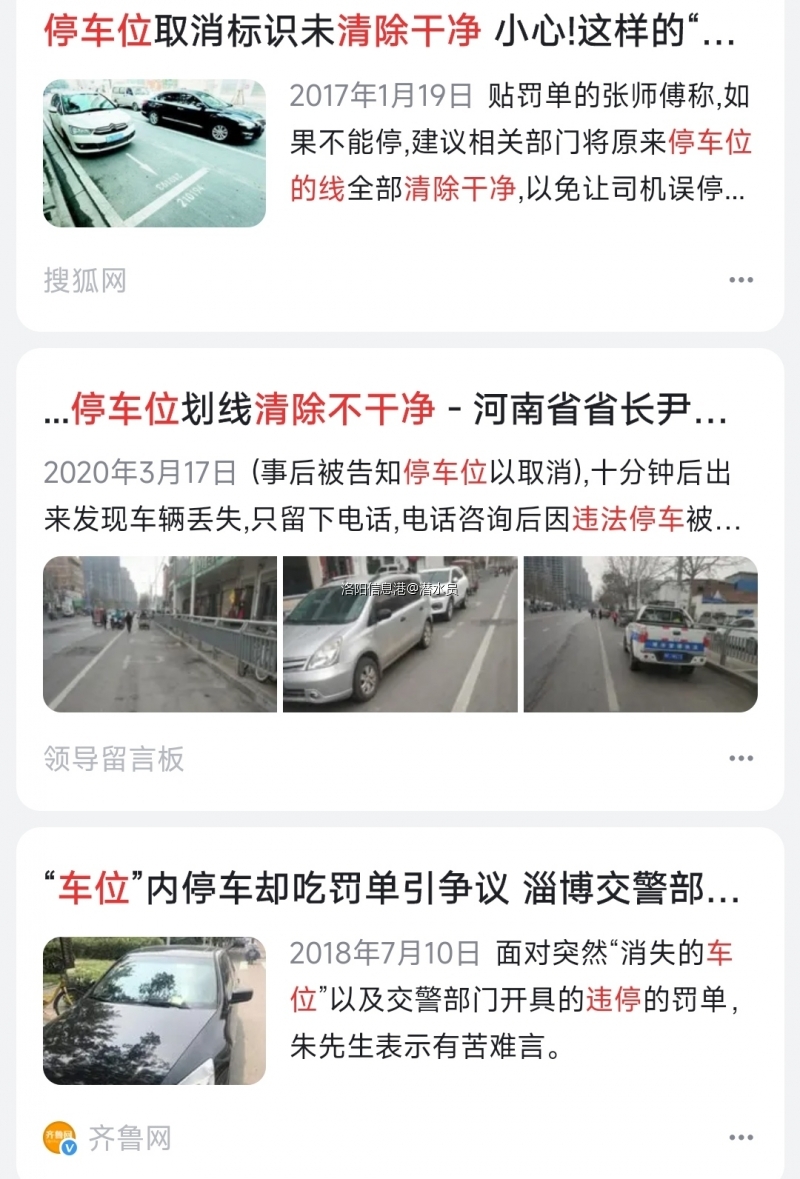View the thumbnail of the 搜狐网 article
This screenshot has width=800, height=1179.
[x=154, y=154]
